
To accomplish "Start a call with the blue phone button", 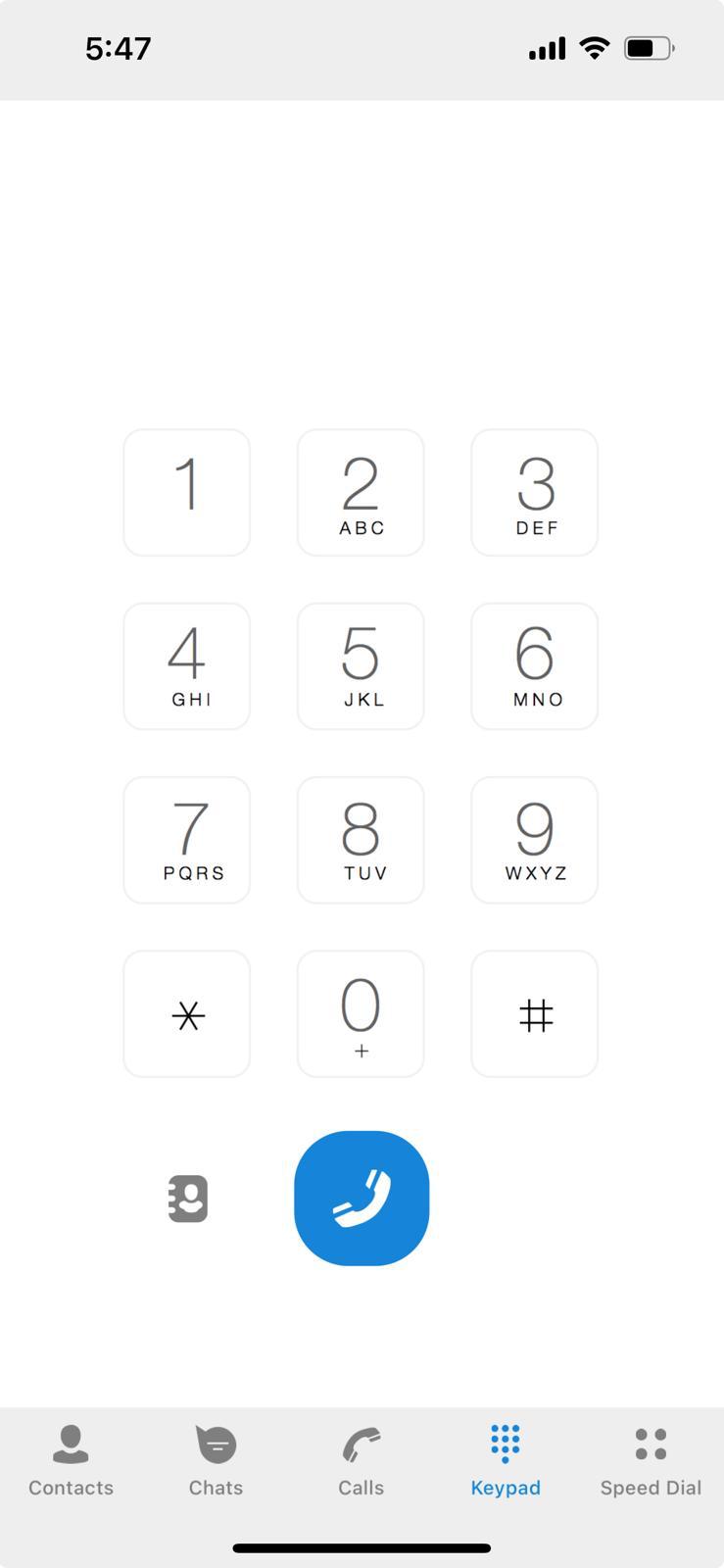I will pos(362,1198).
